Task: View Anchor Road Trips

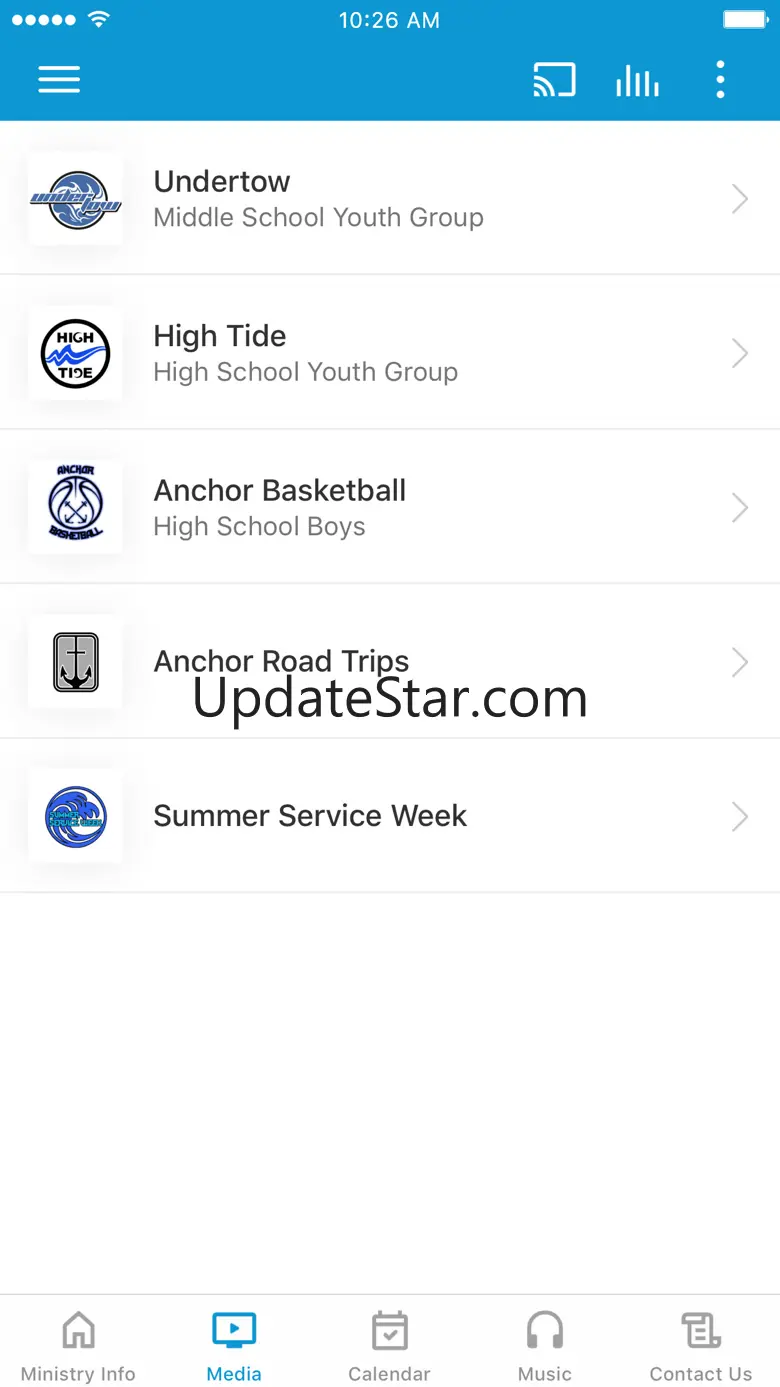Action: pyautogui.click(x=390, y=662)
